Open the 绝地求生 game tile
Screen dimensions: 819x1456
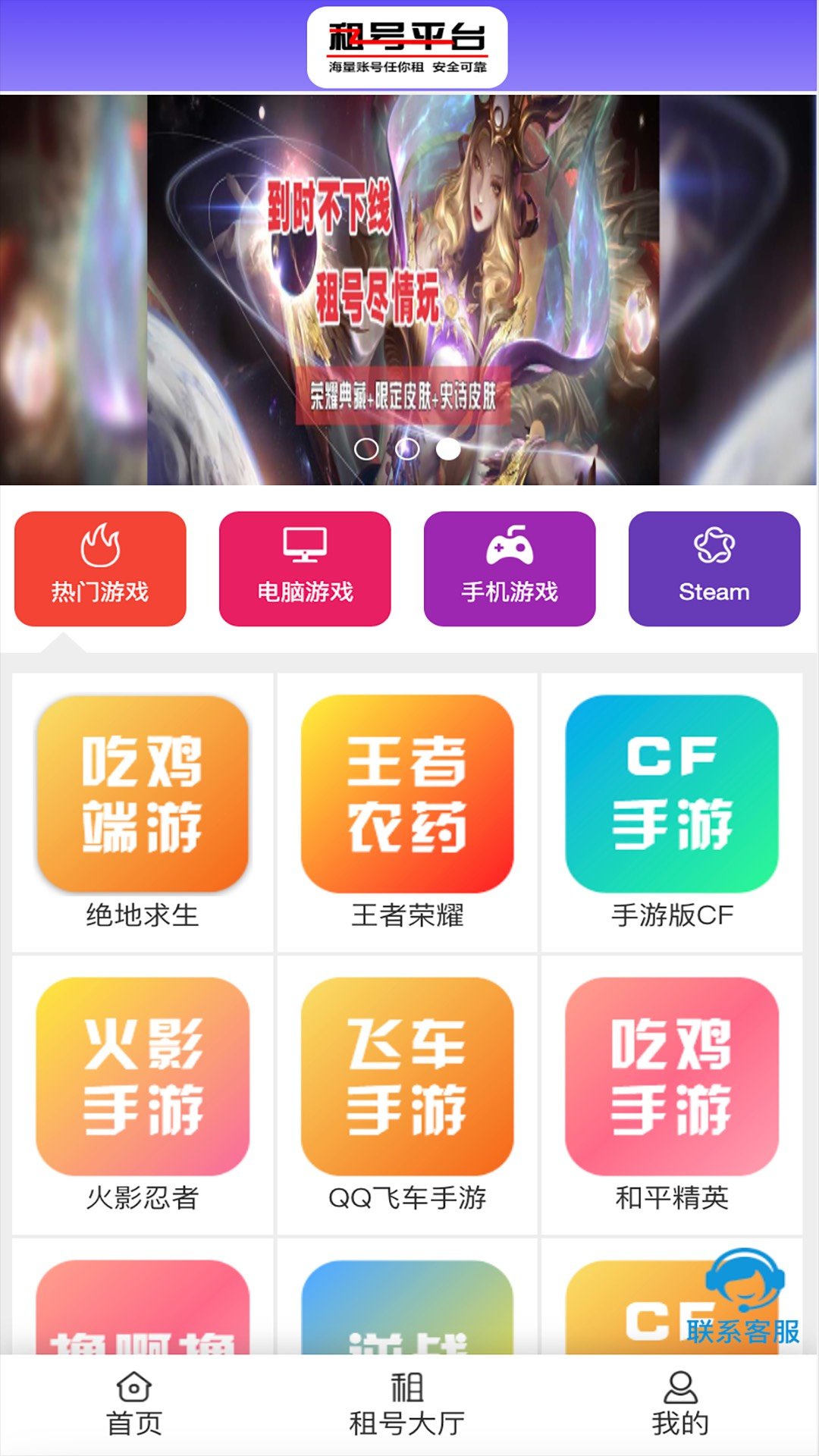(143, 811)
